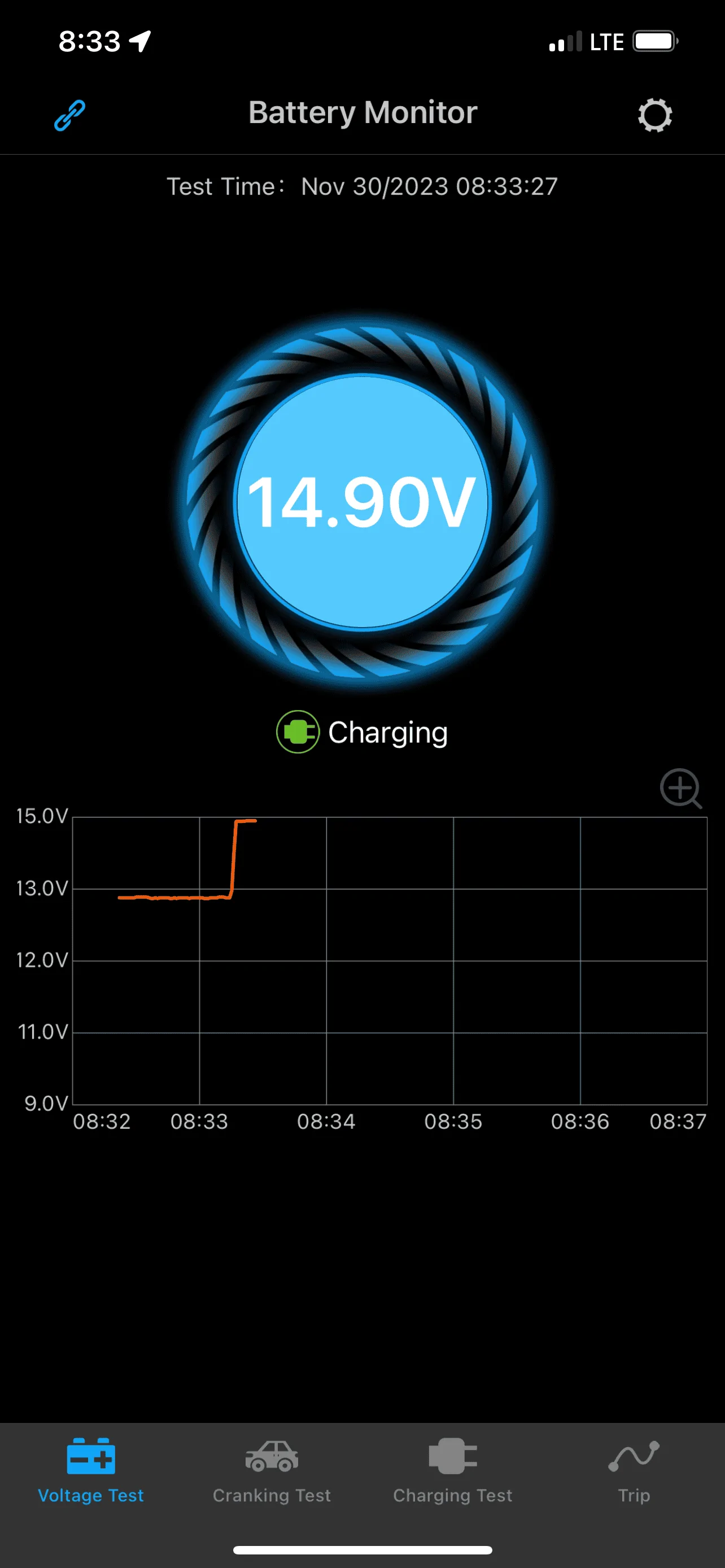Open settings via the gear icon

[x=654, y=115]
